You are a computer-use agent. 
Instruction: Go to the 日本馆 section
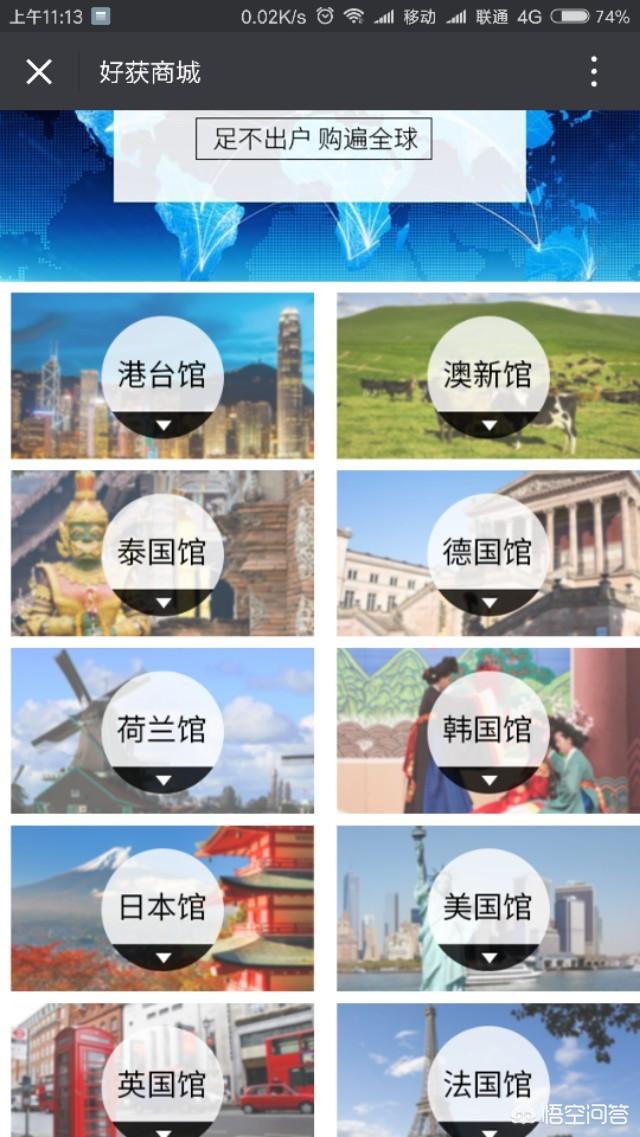tap(162, 908)
